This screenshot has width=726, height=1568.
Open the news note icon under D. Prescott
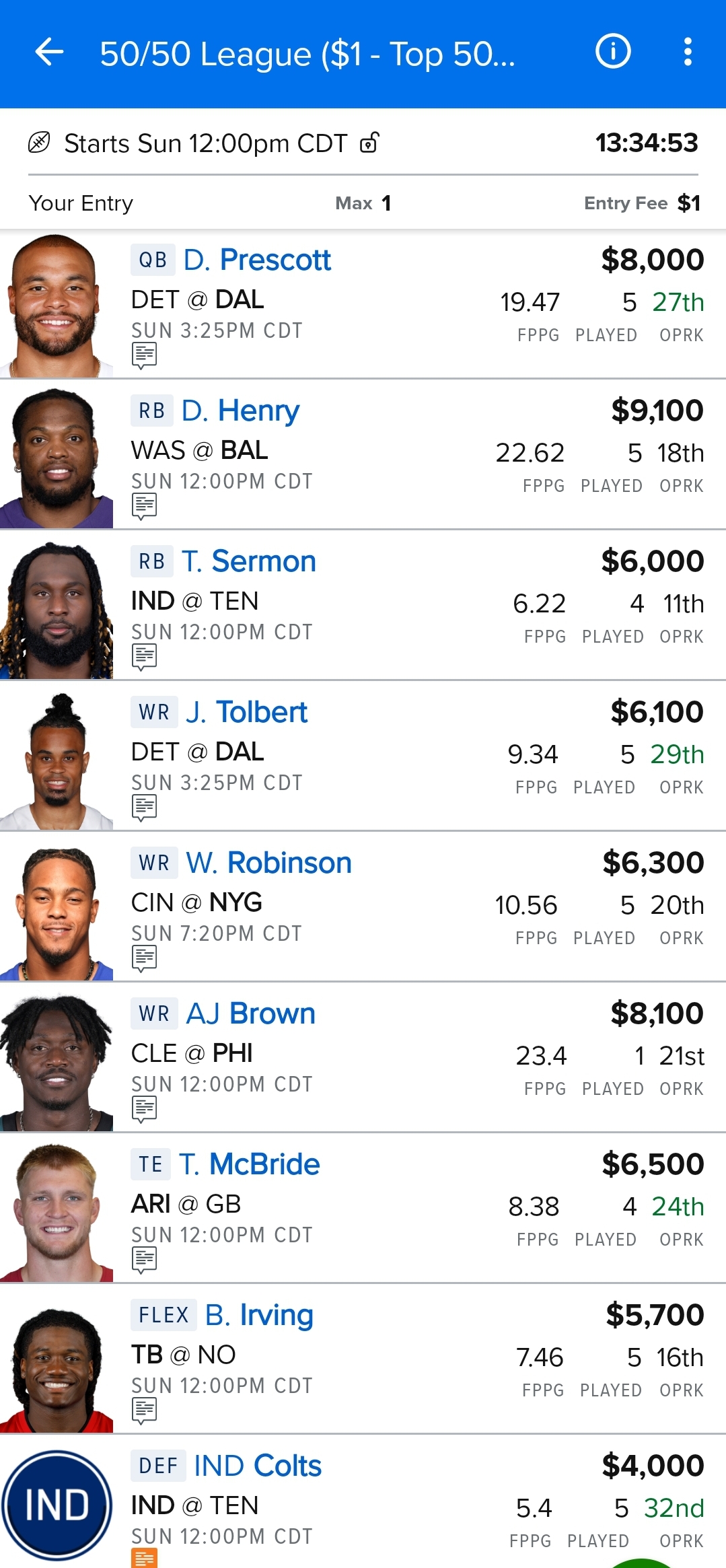[144, 355]
